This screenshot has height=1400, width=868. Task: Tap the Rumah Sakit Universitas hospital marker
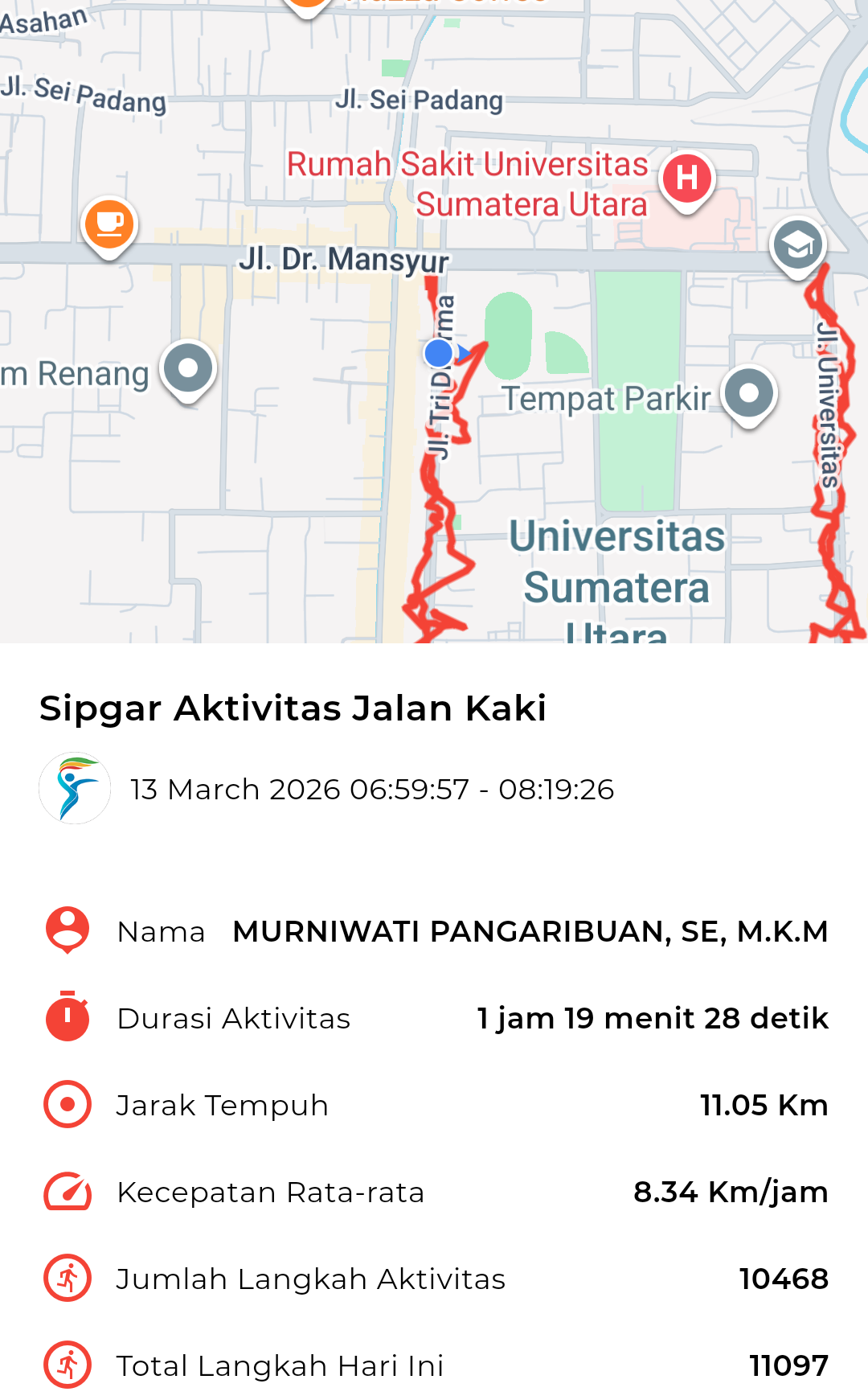(x=686, y=179)
